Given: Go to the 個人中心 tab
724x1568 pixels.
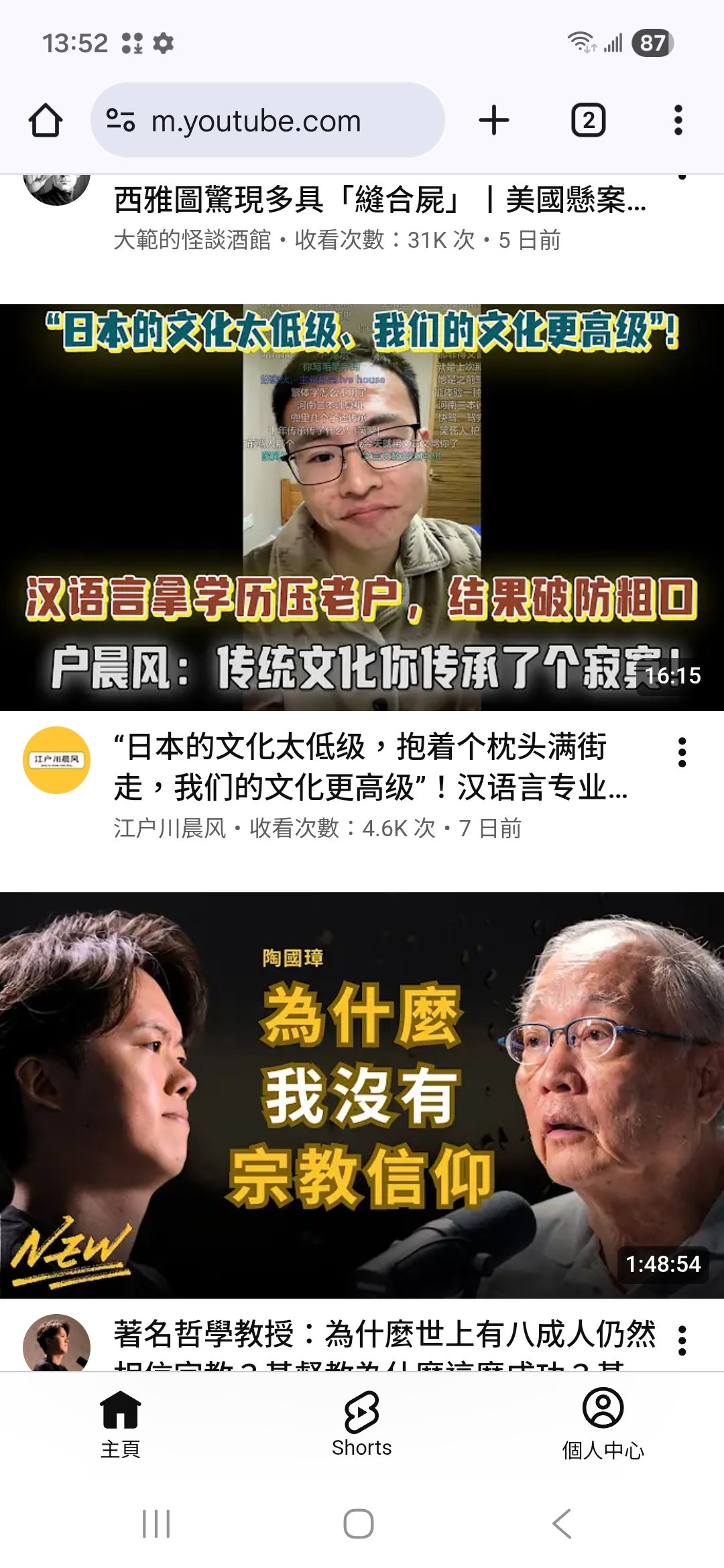Looking at the screenshot, I should click(603, 1423).
